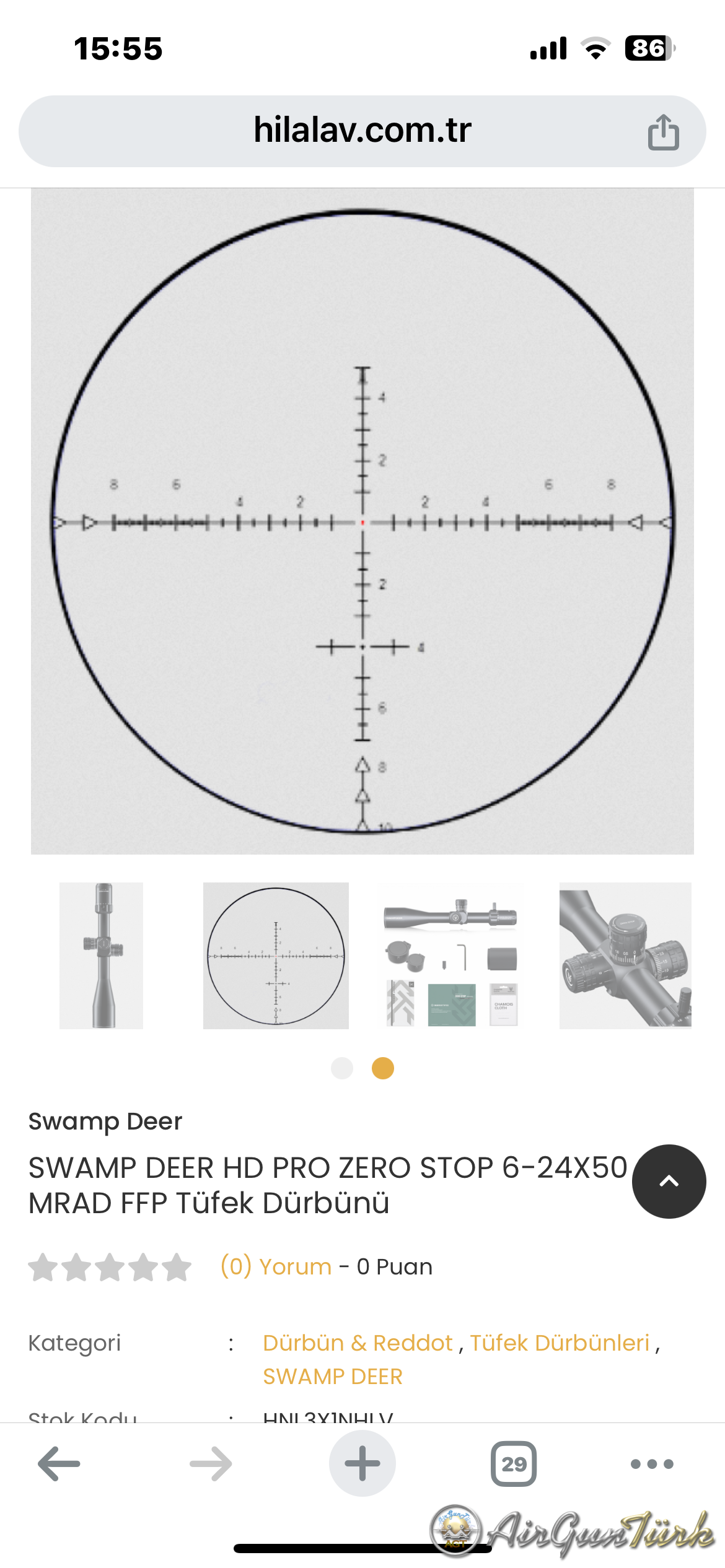
Task: Jump to the first gallery page dot
Action: pyautogui.click(x=342, y=1068)
